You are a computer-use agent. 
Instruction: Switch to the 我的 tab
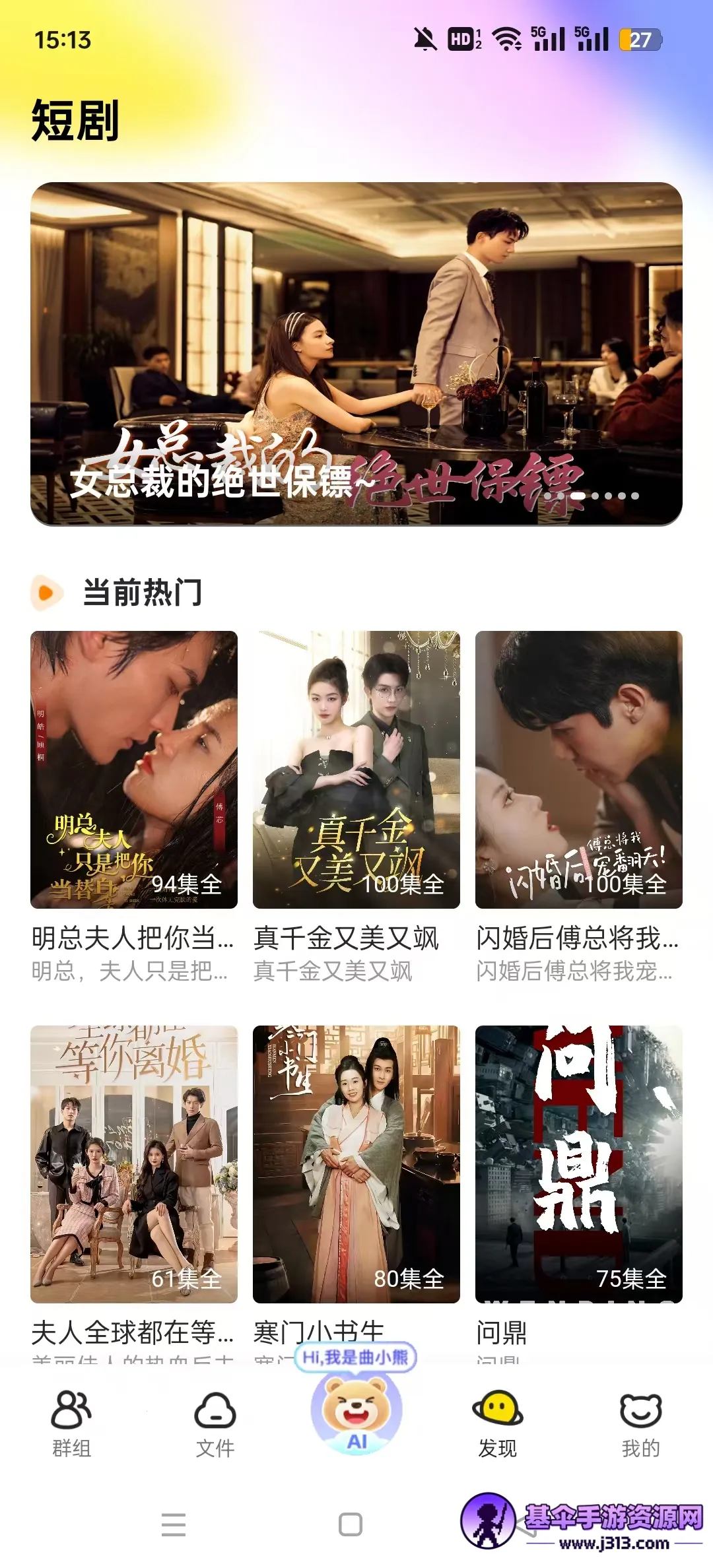click(x=640, y=1424)
